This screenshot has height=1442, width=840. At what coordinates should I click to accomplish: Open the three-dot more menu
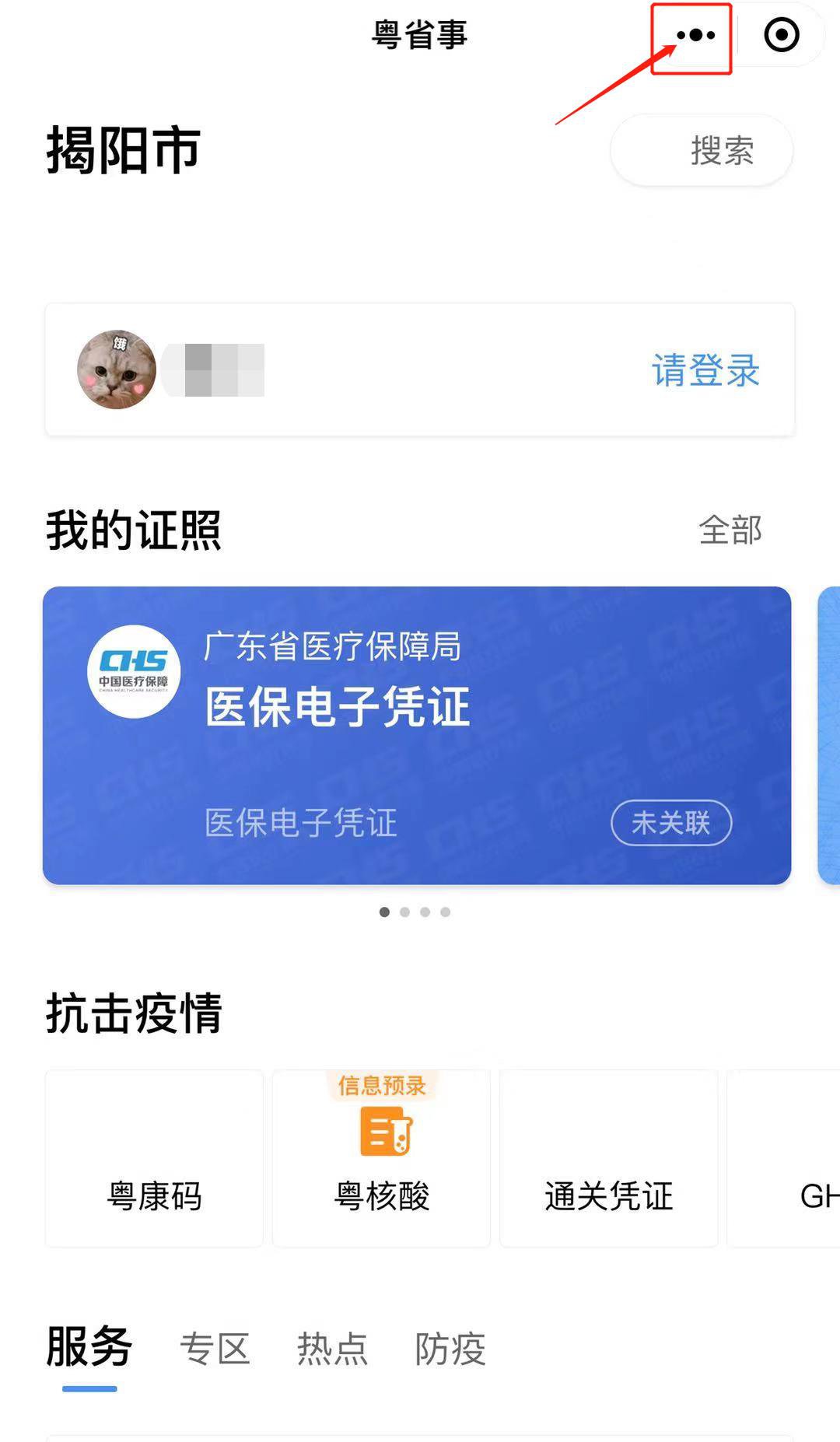coord(695,36)
